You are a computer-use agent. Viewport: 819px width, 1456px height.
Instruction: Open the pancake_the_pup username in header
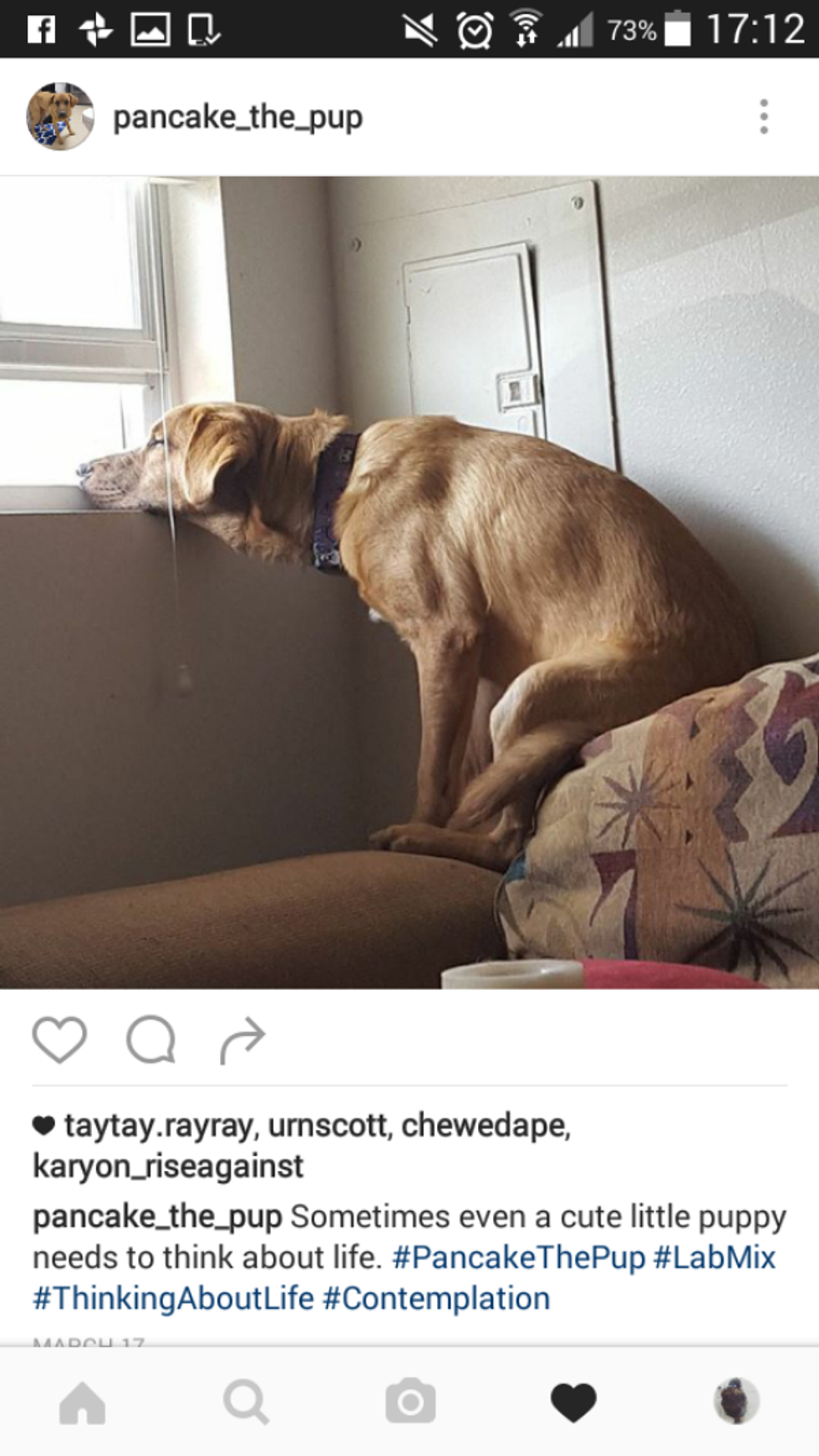pos(237,117)
